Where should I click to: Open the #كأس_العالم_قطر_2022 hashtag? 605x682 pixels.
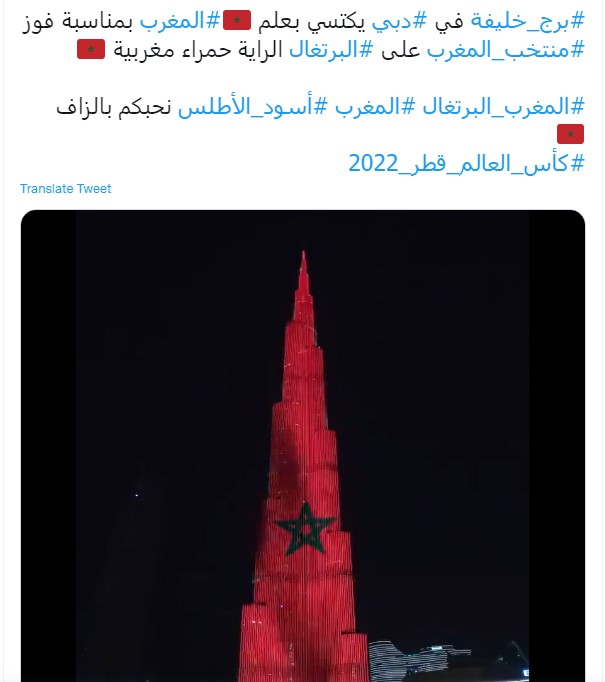pyautogui.click(x=466, y=162)
